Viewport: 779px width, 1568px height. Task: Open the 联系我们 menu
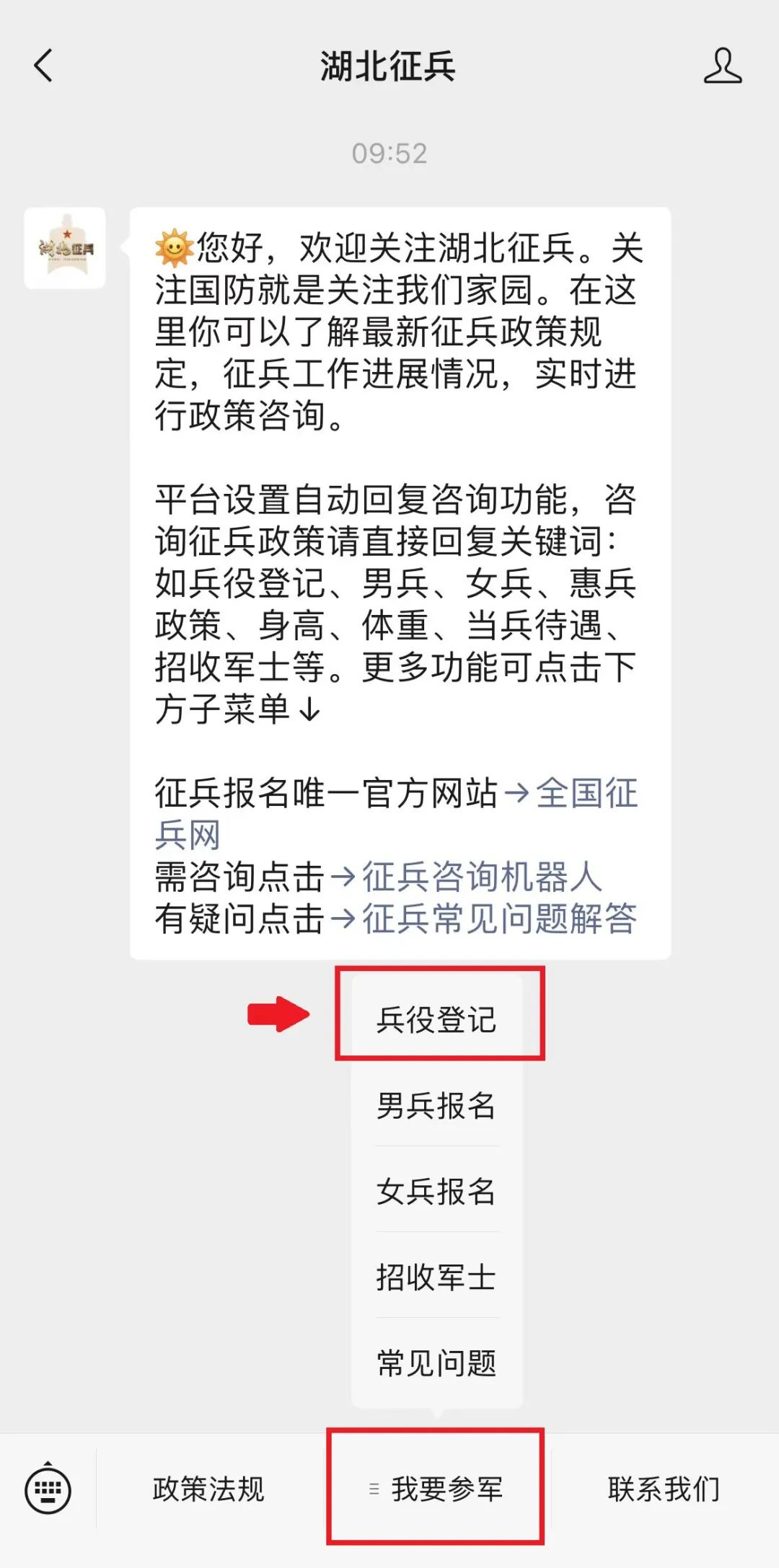point(664,1489)
